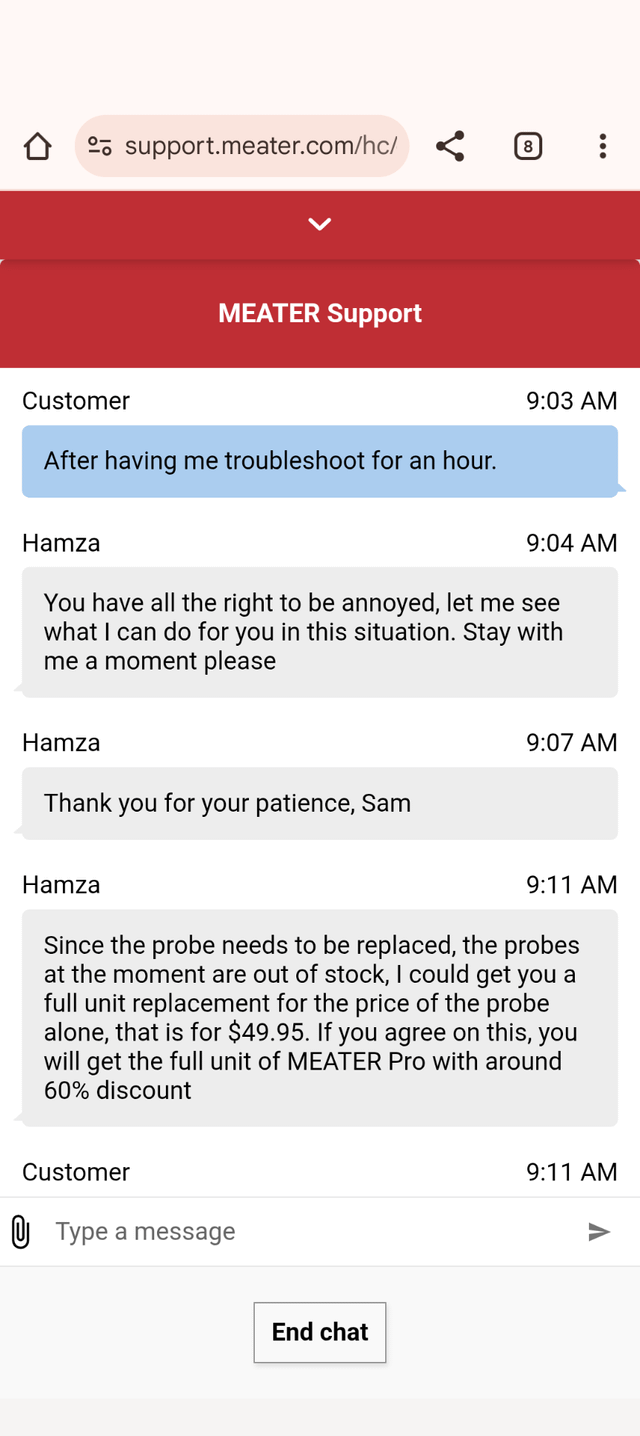This screenshot has width=640, height=1436.
Task: Share this support page
Action: pyautogui.click(x=450, y=147)
